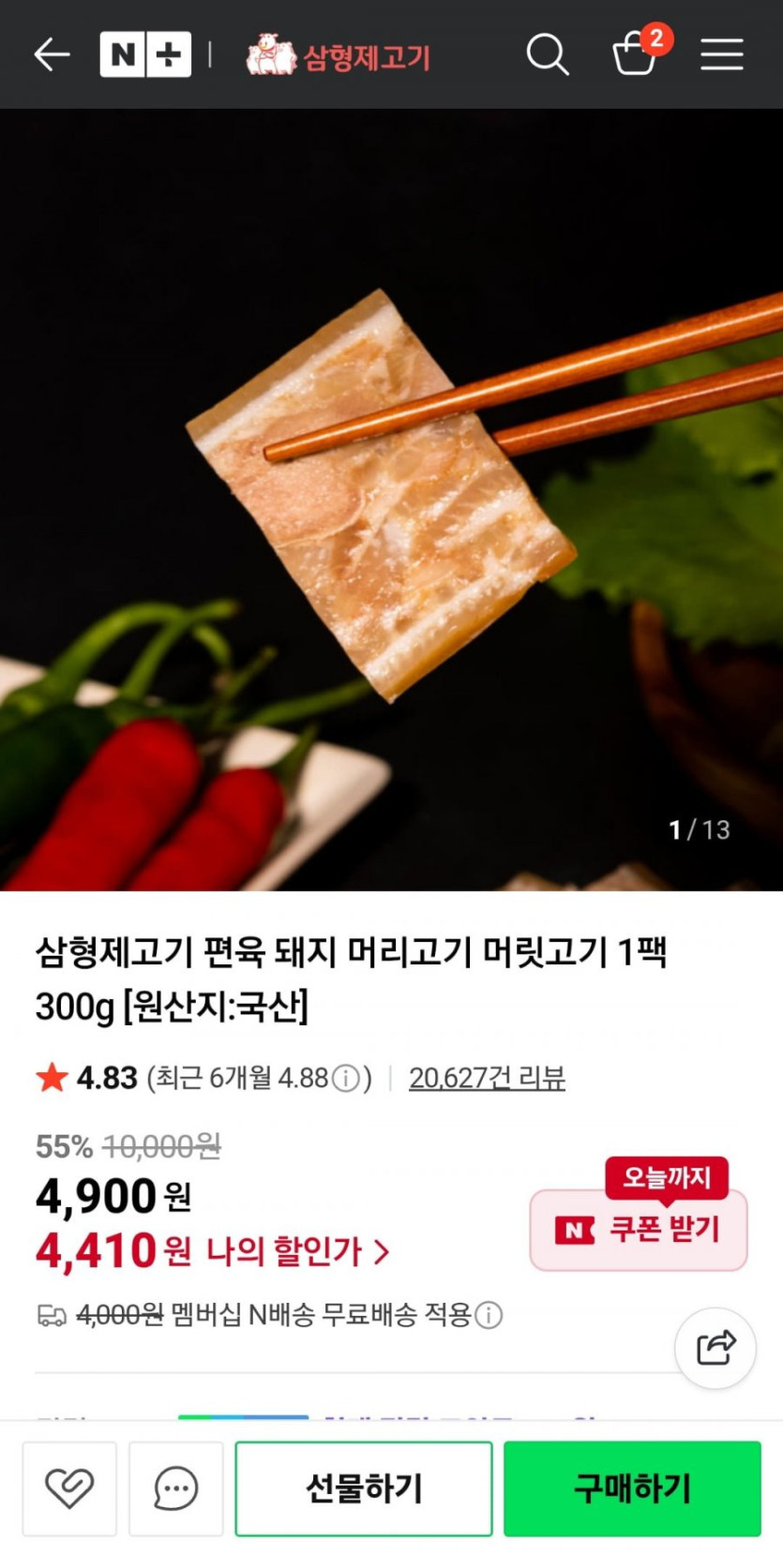The height and width of the screenshot is (1568, 783).
Task: Tap the back arrow to go back
Action: 52,54
